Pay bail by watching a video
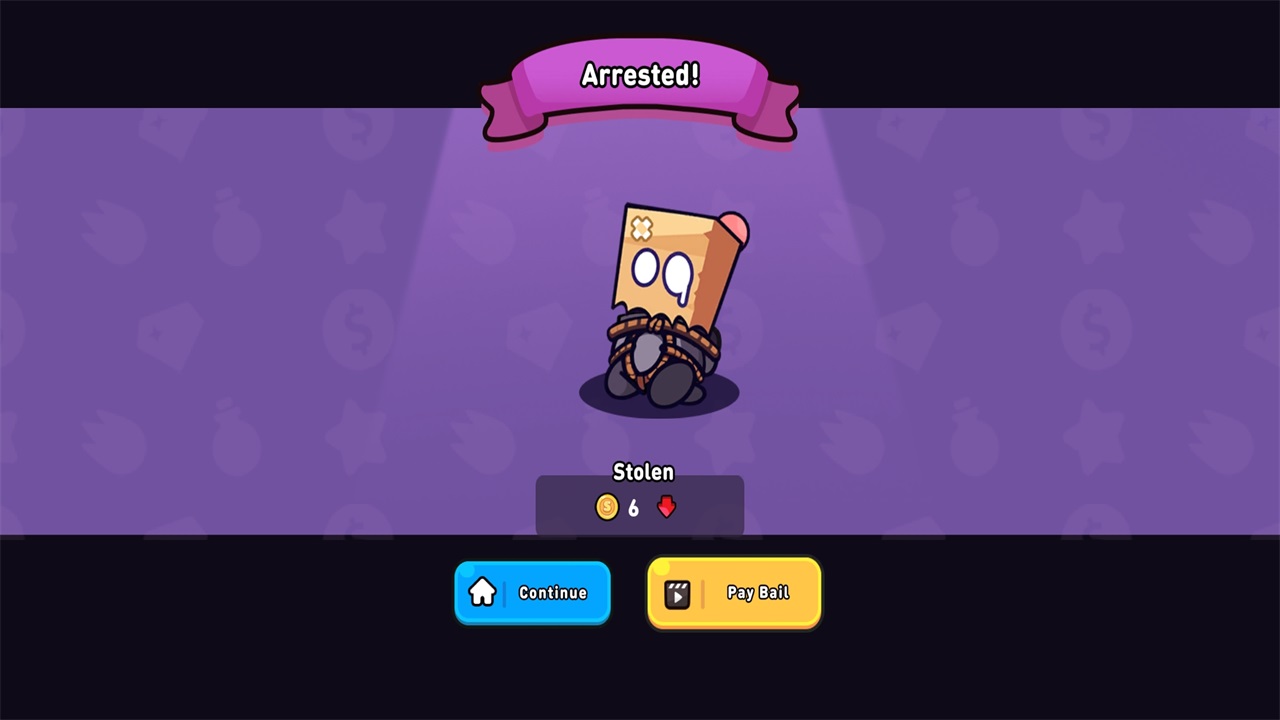Viewport: 1280px width, 720px height. [734, 593]
